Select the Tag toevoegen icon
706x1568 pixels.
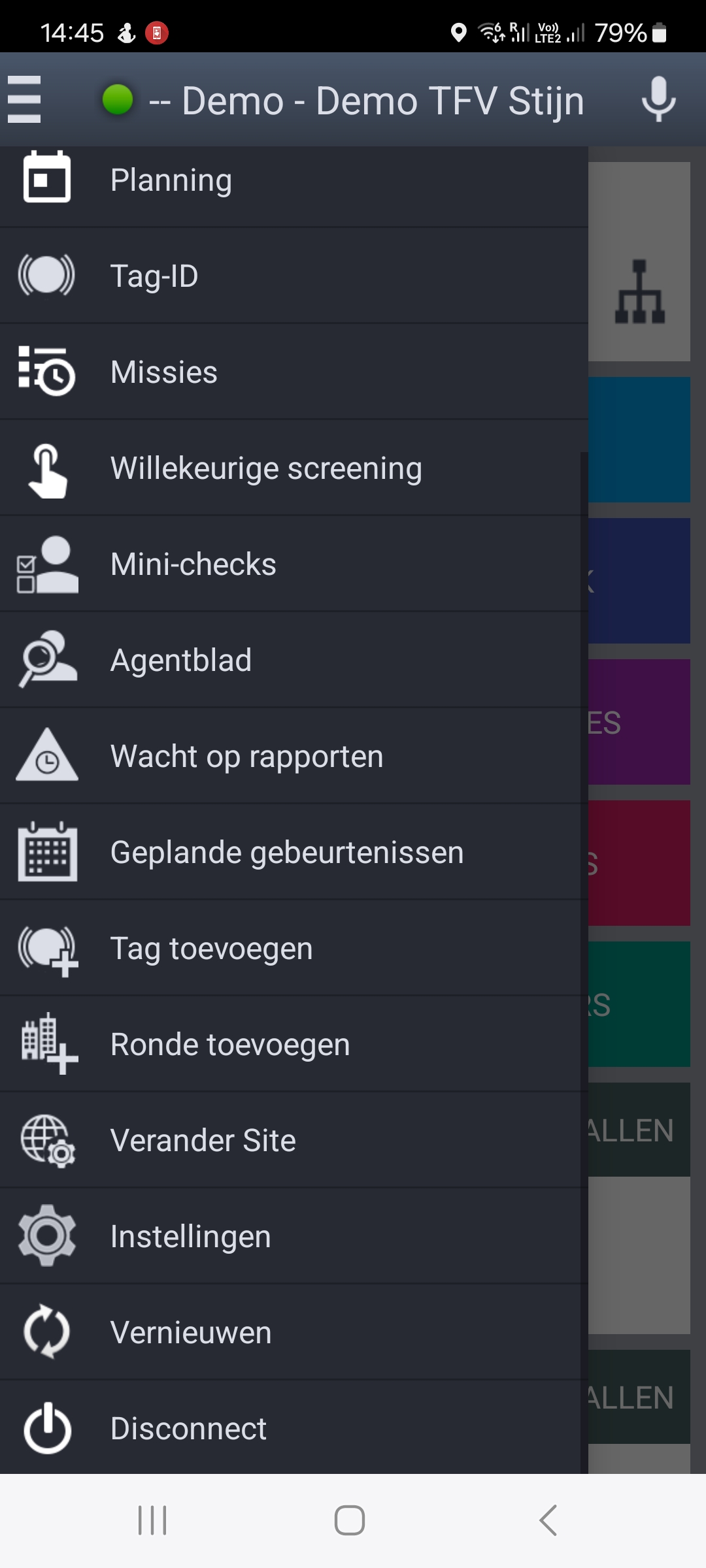click(x=46, y=947)
